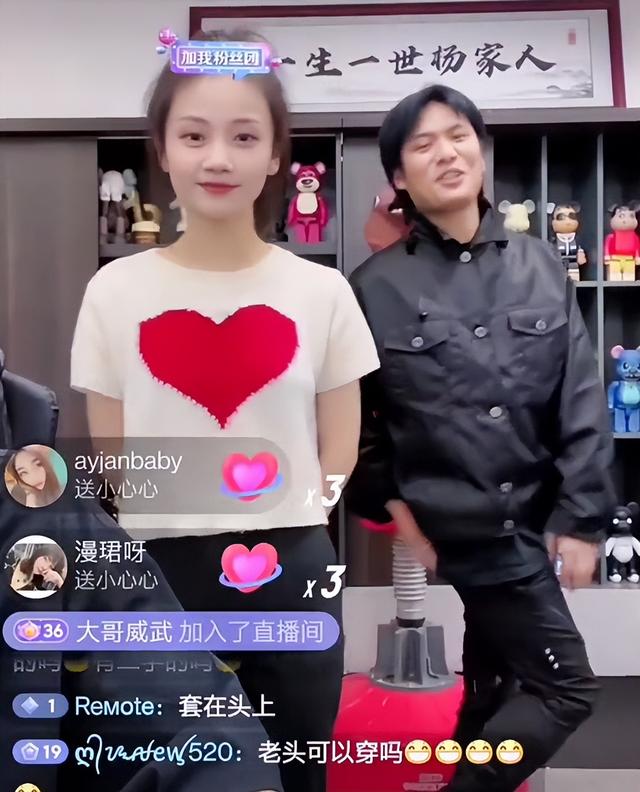The height and width of the screenshot is (792, 640).
Task: Open Remote's comment in live chat
Action: [x=175, y=706]
